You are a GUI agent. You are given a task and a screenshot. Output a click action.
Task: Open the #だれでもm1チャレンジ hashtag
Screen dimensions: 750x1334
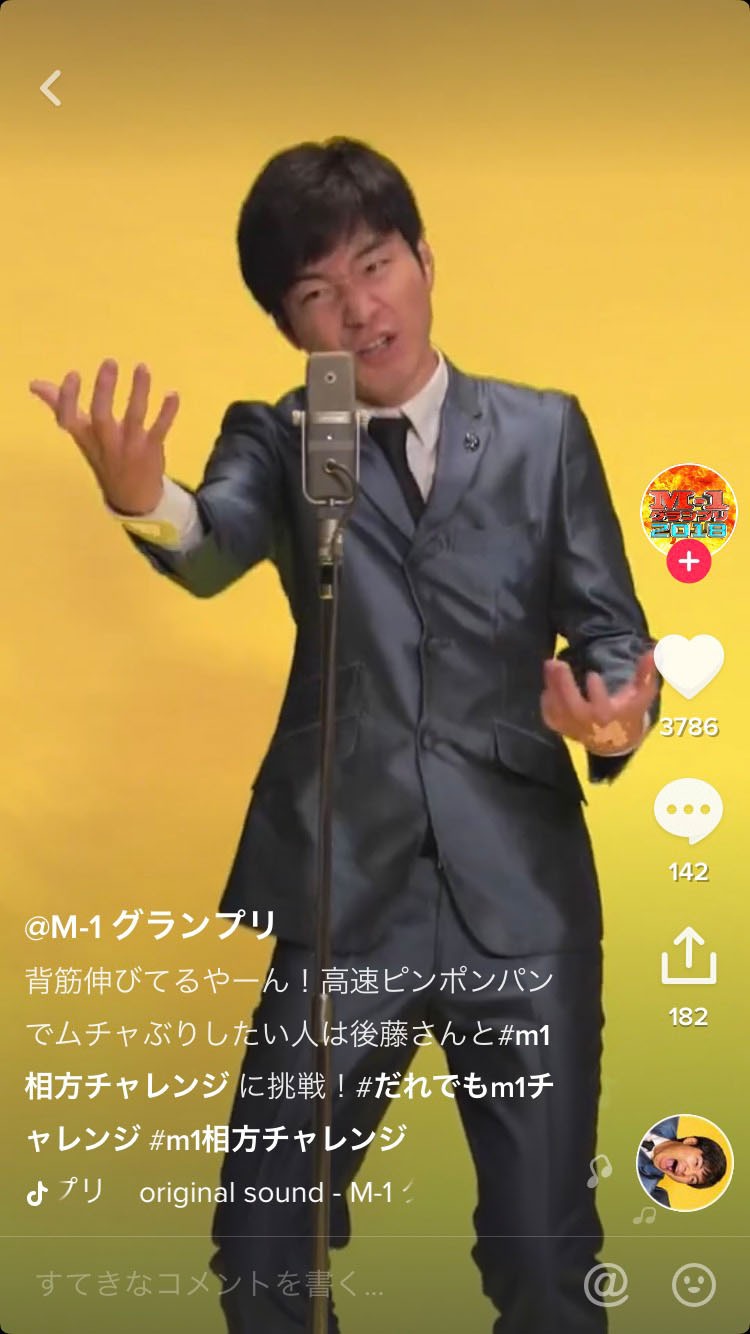(455, 1087)
